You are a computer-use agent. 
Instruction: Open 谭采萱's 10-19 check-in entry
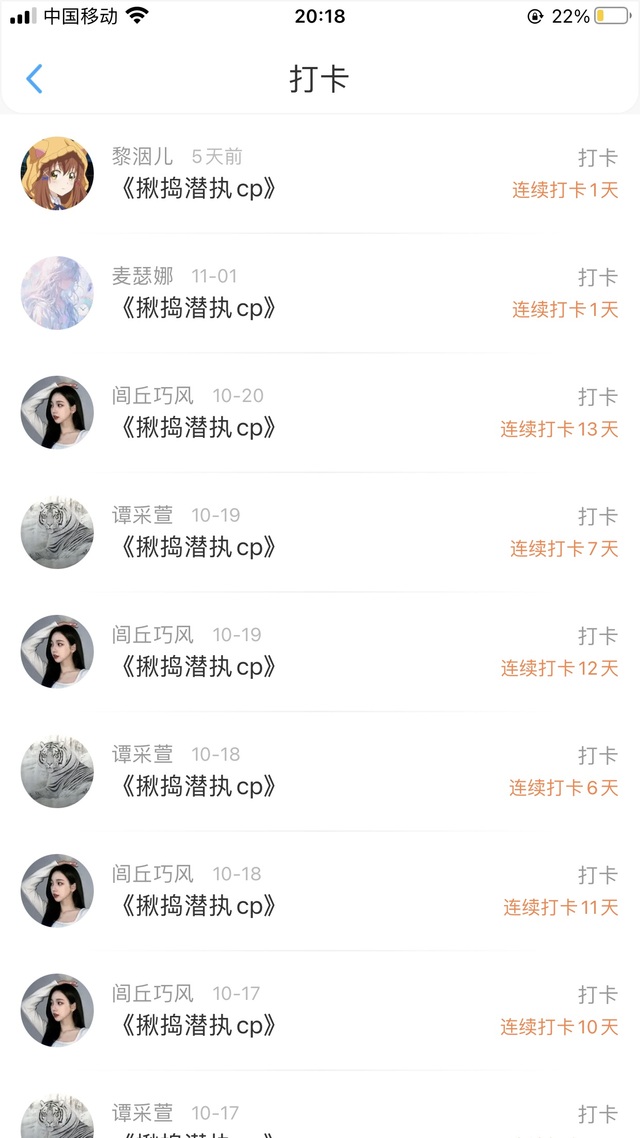(320, 532)
